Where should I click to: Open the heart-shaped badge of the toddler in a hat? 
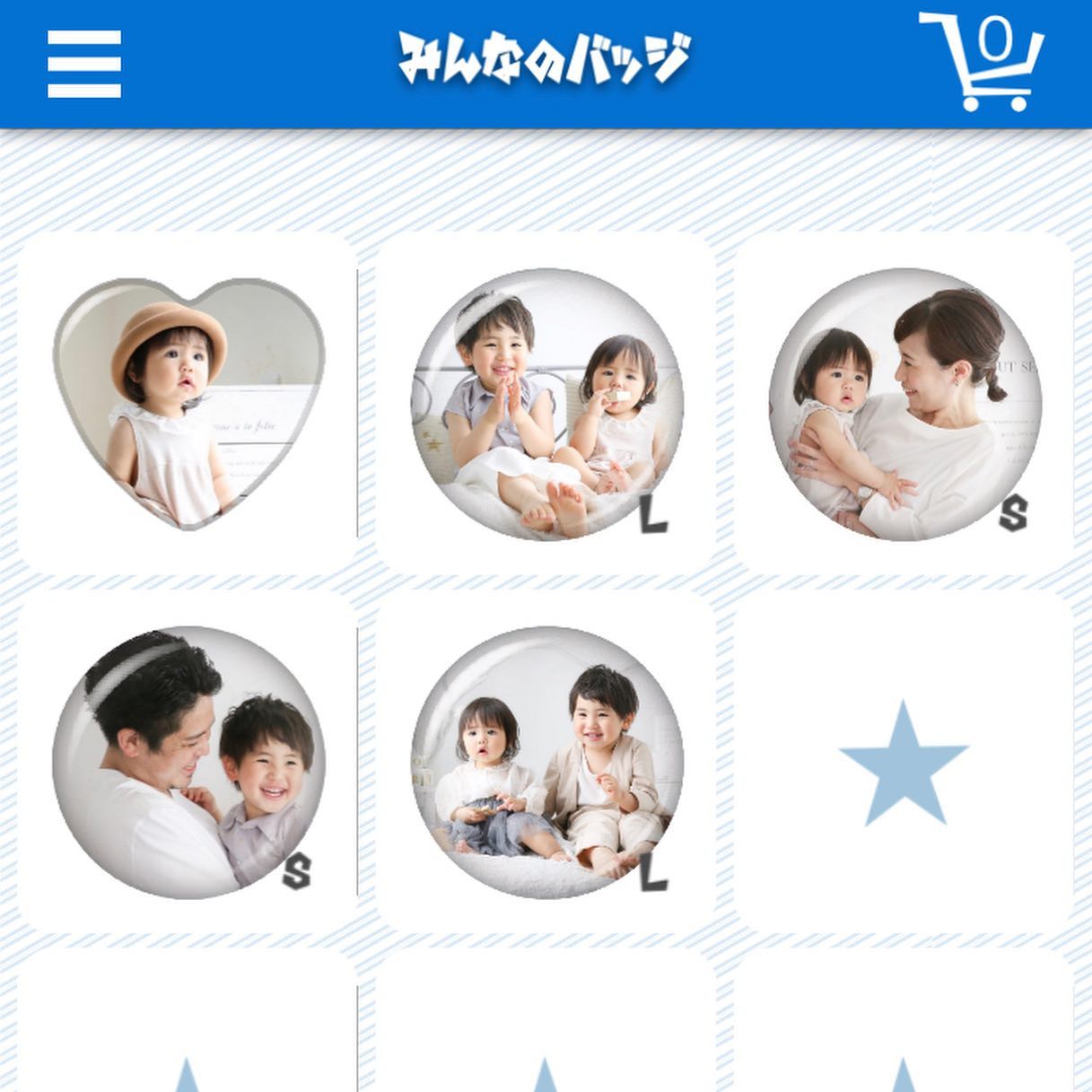188,403
